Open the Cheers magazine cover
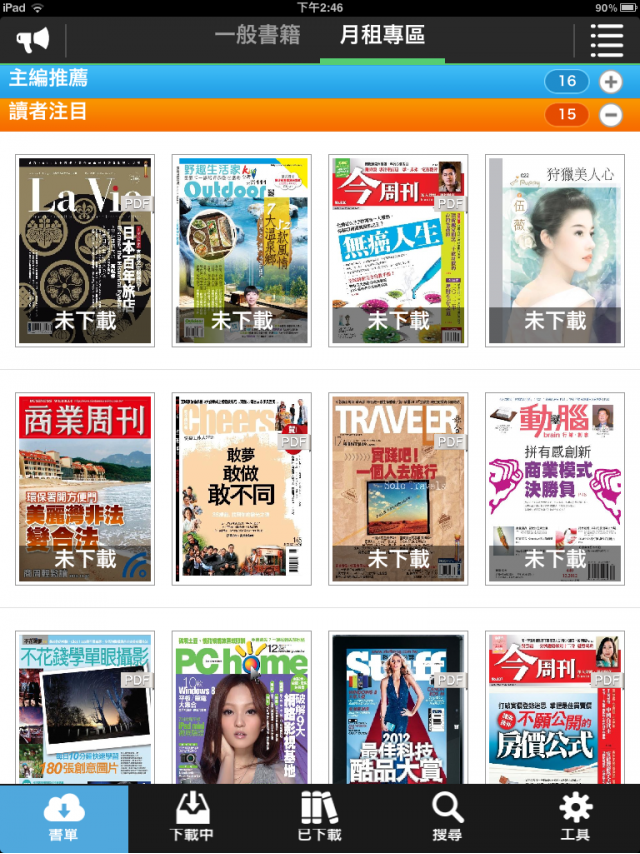The height and width of the screenshot is (854, 640). (x=241, y=488)
